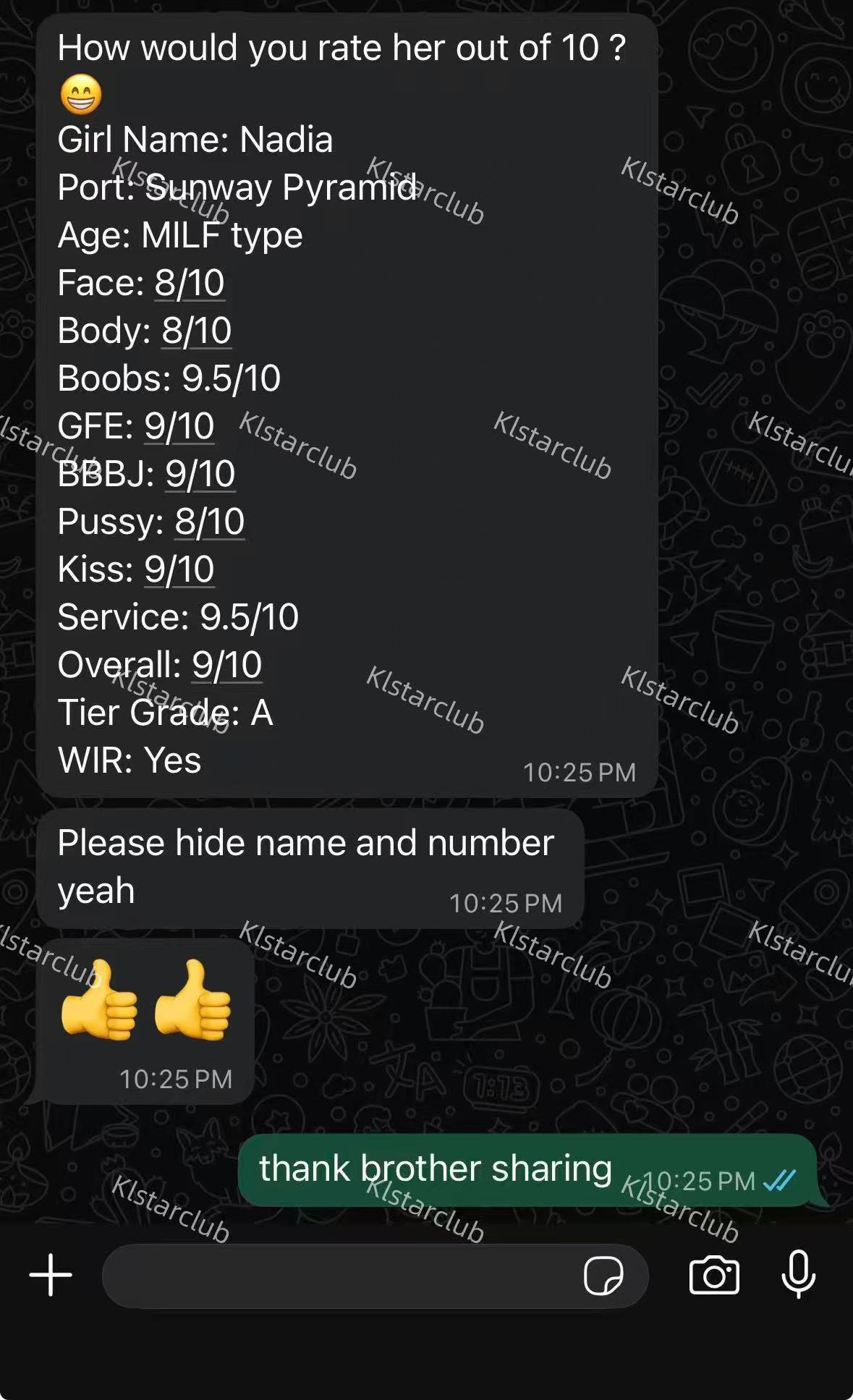Tap the microphone for a voice message
This screenshot has height=1400, width=853.
(799, 1274)
